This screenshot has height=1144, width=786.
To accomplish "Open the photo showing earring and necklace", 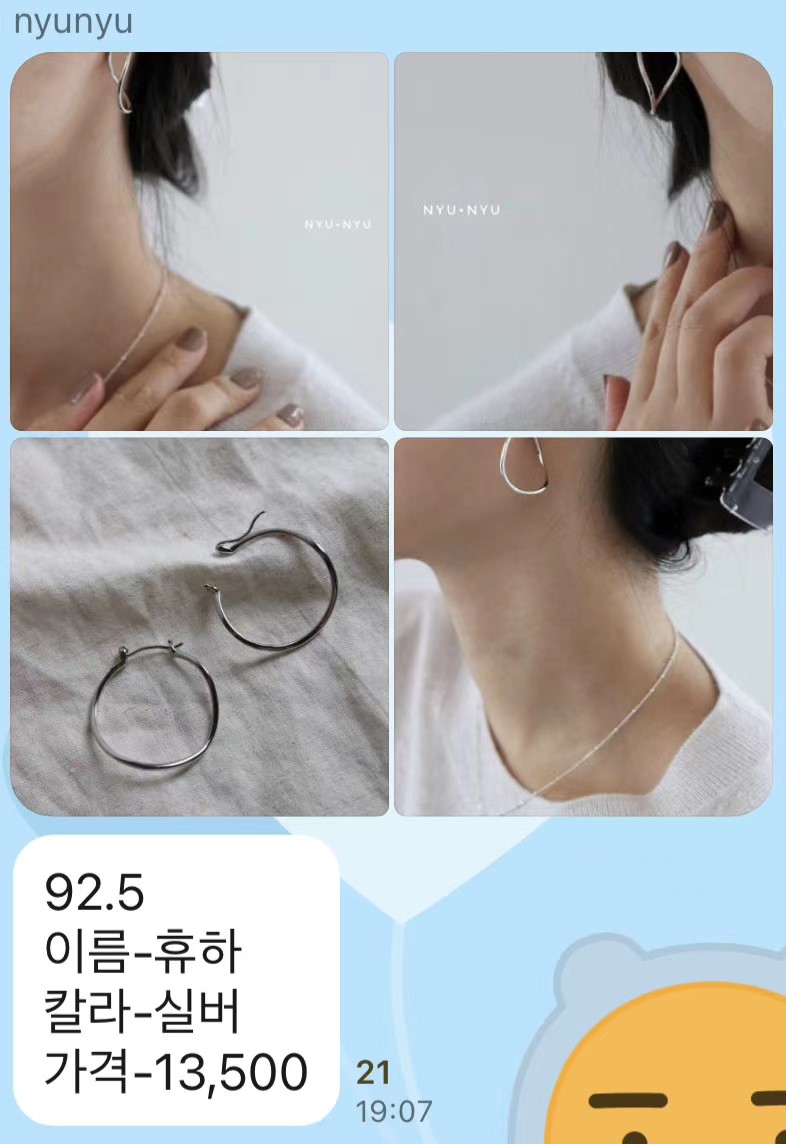I will coord(583,626).
